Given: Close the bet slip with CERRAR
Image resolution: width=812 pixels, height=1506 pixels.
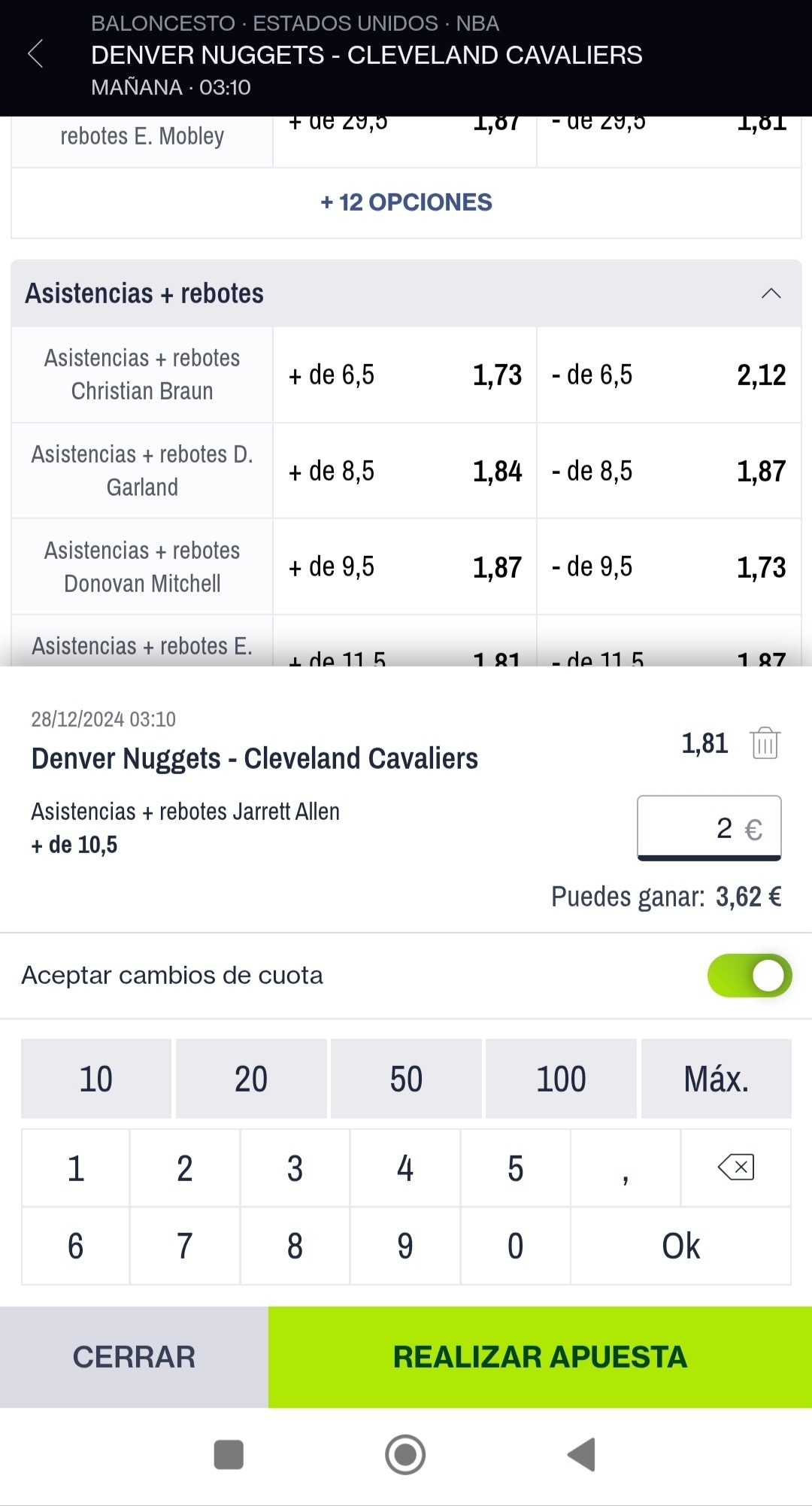Looking at the screenshot, I should tap(134, 1357).
